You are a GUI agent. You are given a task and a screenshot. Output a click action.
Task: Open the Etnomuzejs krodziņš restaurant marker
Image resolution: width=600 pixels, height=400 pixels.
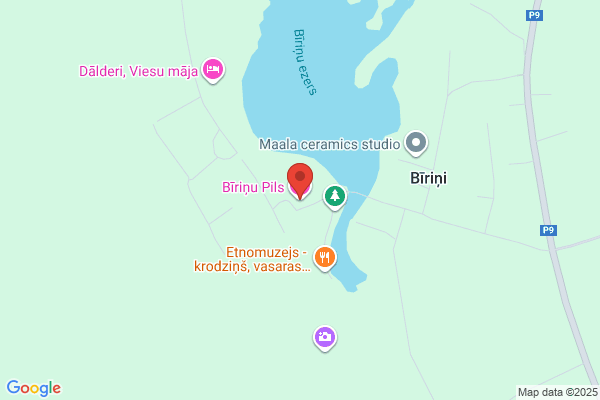point(324,258)
